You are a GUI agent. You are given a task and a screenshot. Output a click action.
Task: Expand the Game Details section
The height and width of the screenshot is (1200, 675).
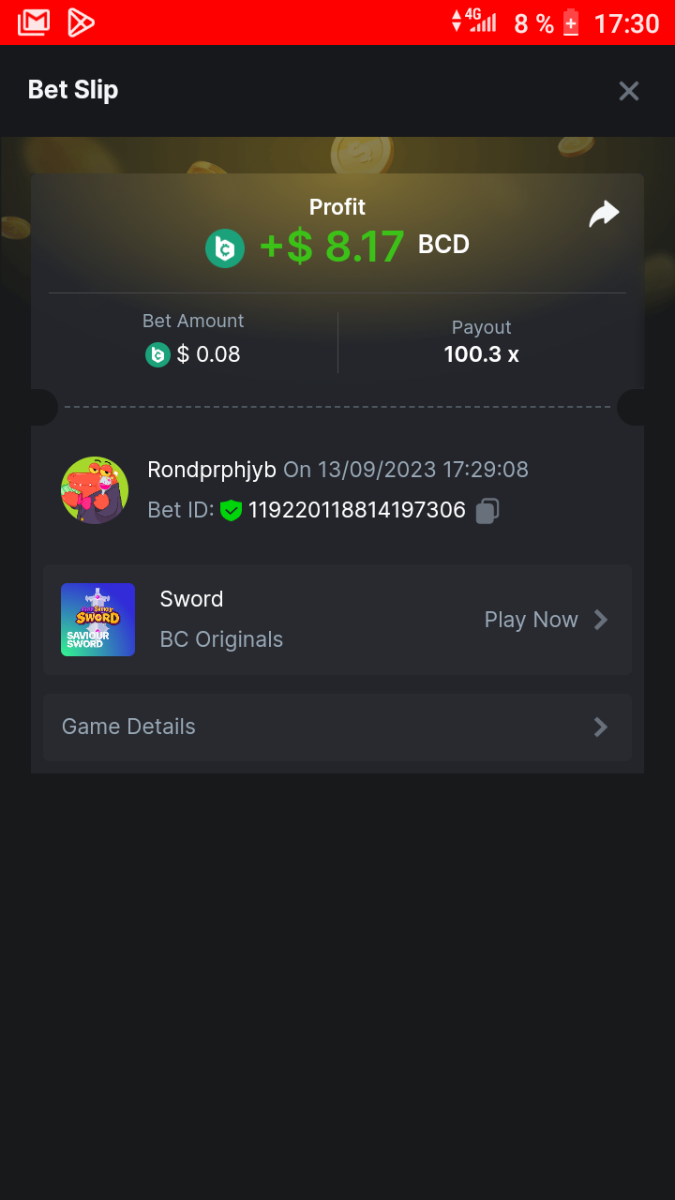[337, 727]
